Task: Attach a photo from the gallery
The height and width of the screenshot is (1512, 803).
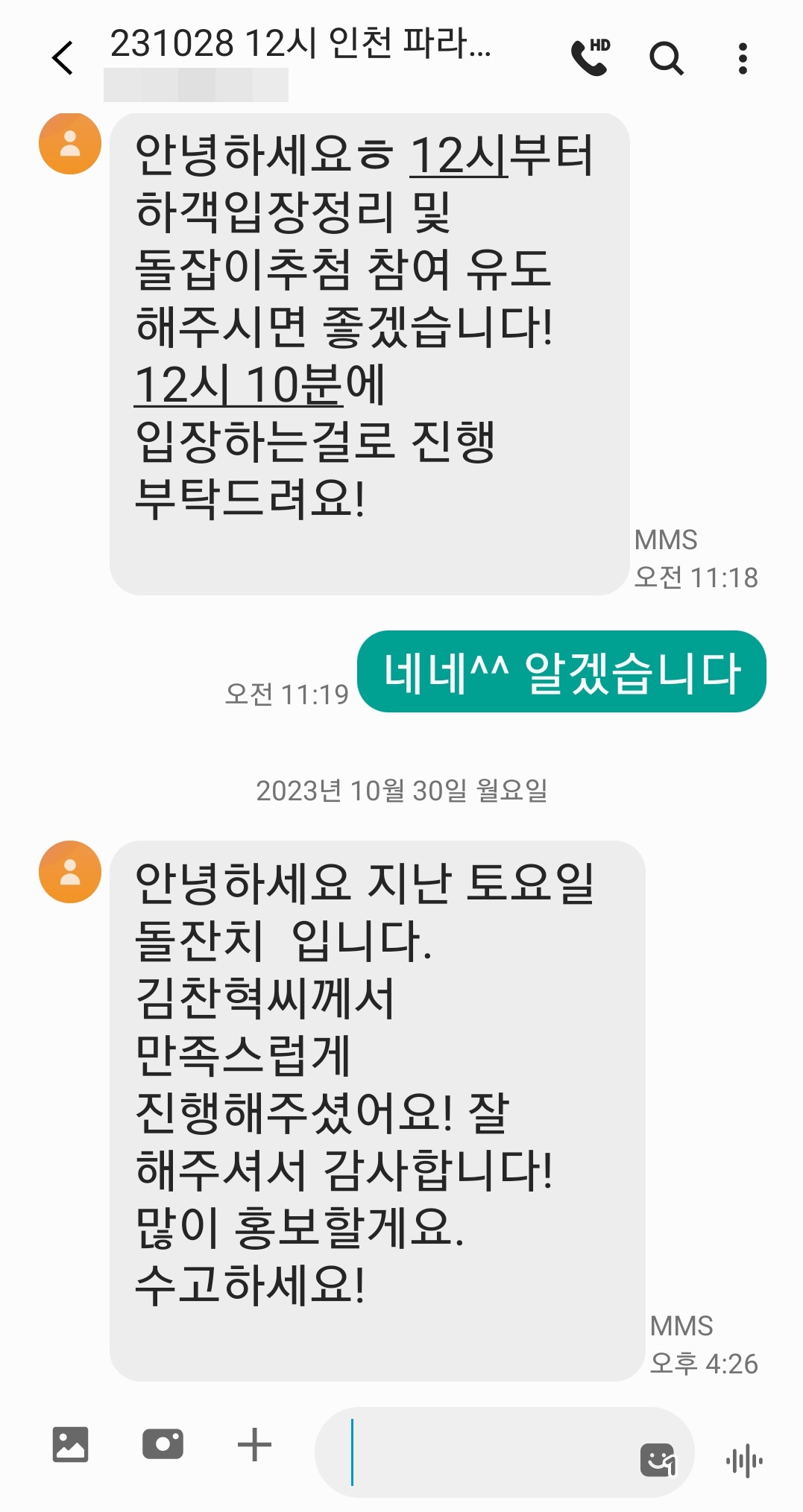Action: [x=71, y=1444]
